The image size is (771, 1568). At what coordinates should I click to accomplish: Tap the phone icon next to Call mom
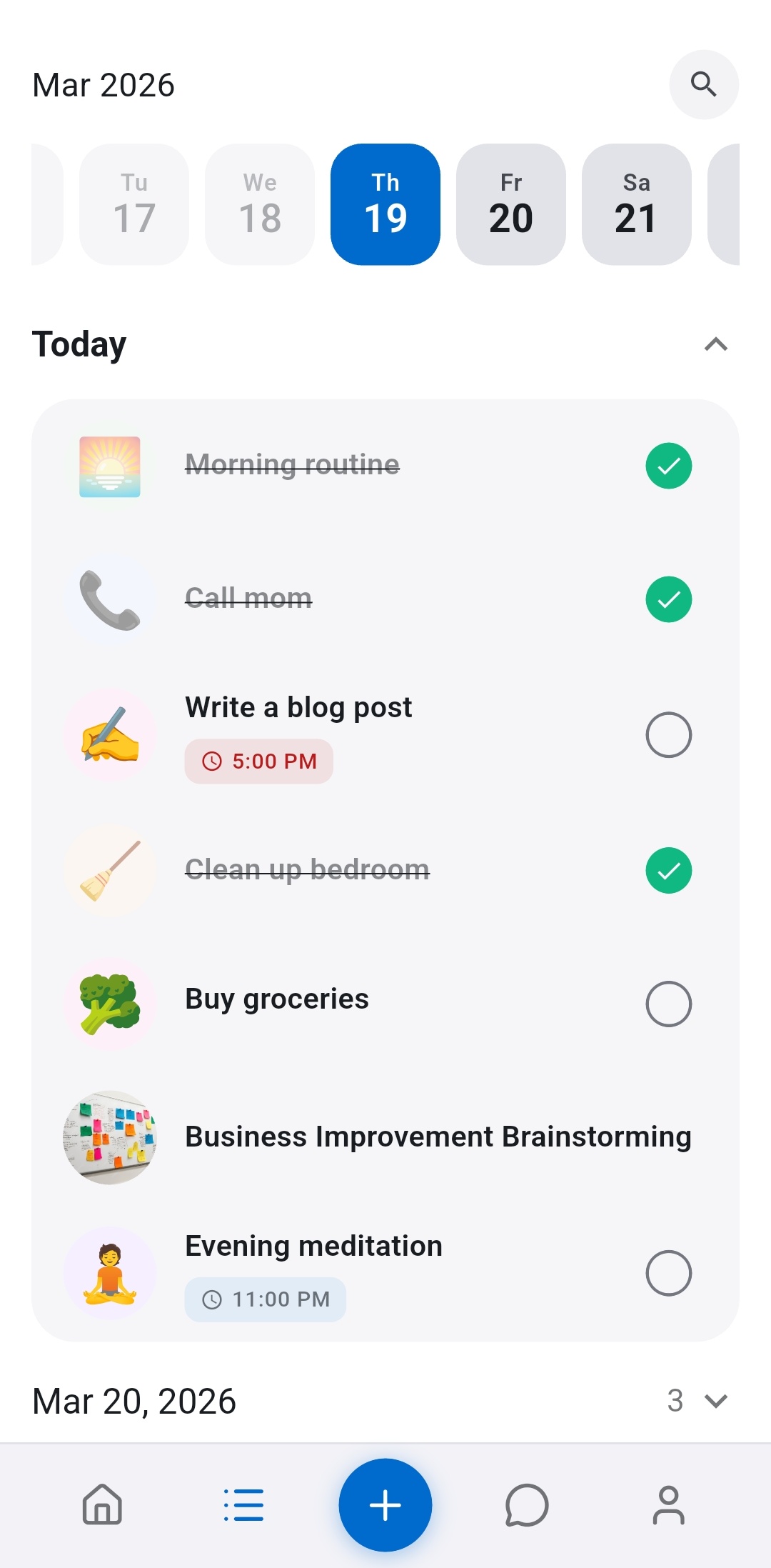point(109,598)
